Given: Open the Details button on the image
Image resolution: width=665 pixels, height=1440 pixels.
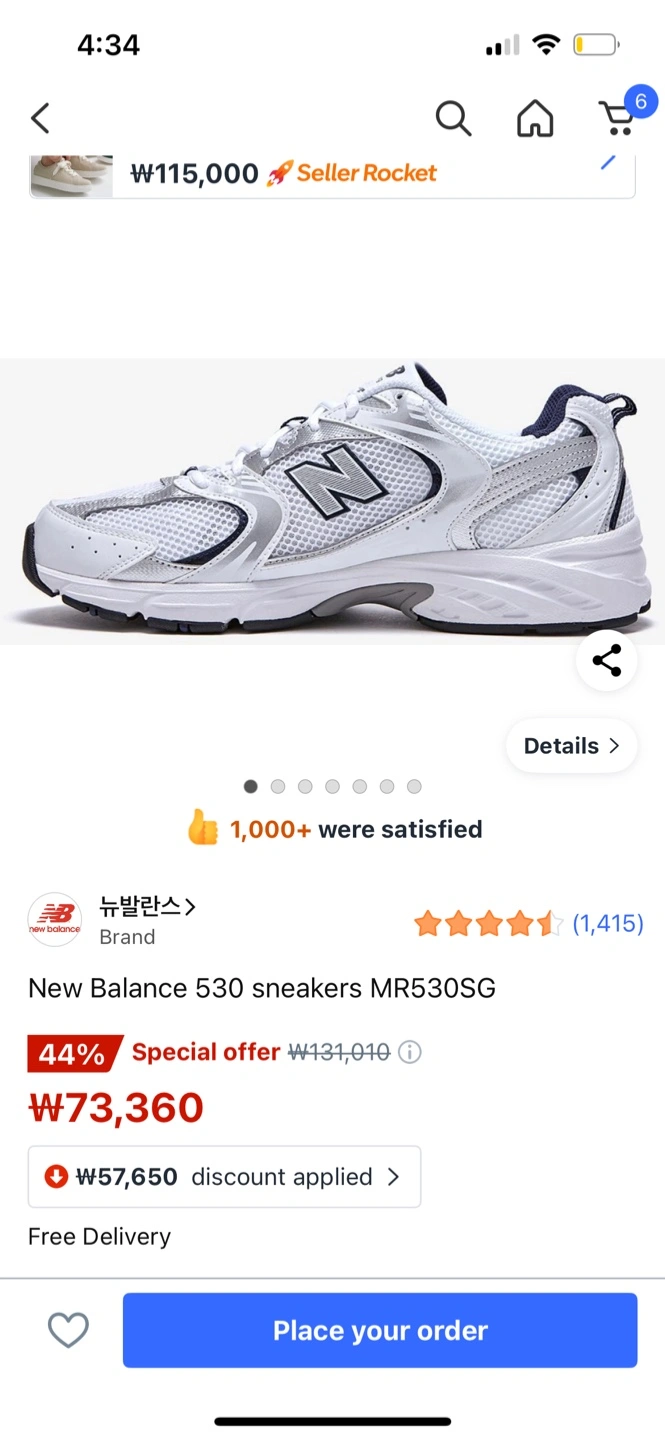Looking at the screenshot, I should 572,746.
